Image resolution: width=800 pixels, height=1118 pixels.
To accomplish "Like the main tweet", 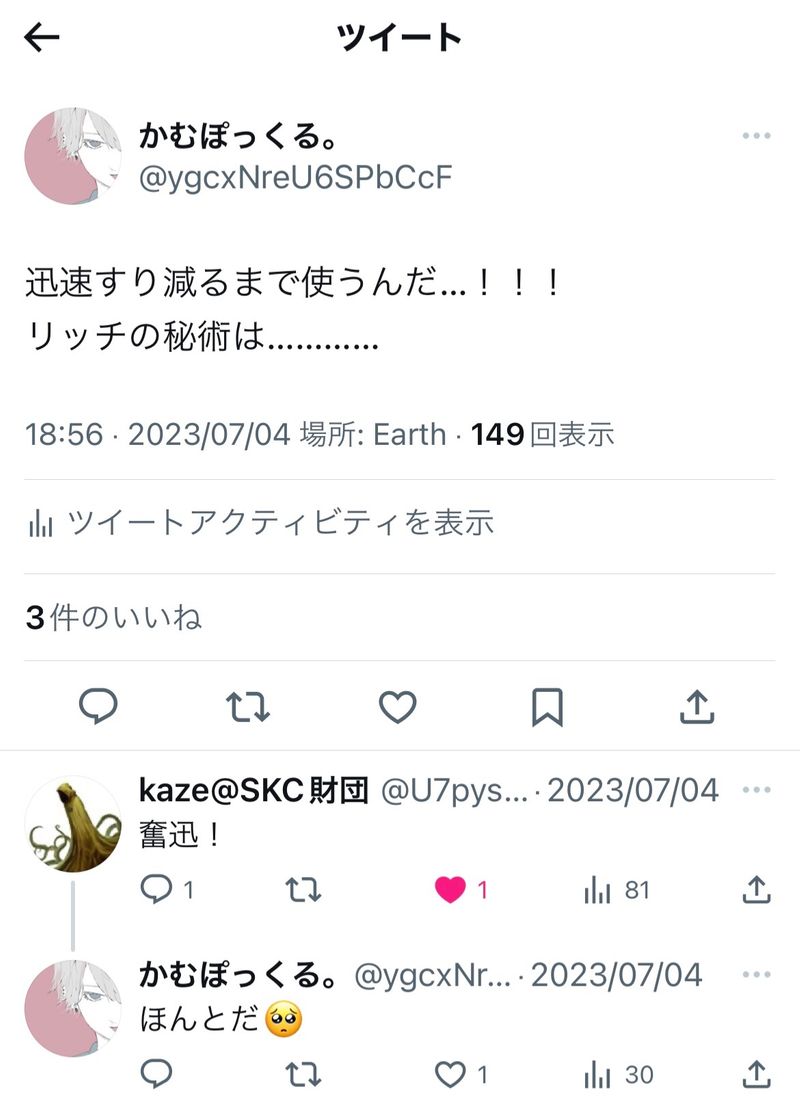I will click(397, 707).
